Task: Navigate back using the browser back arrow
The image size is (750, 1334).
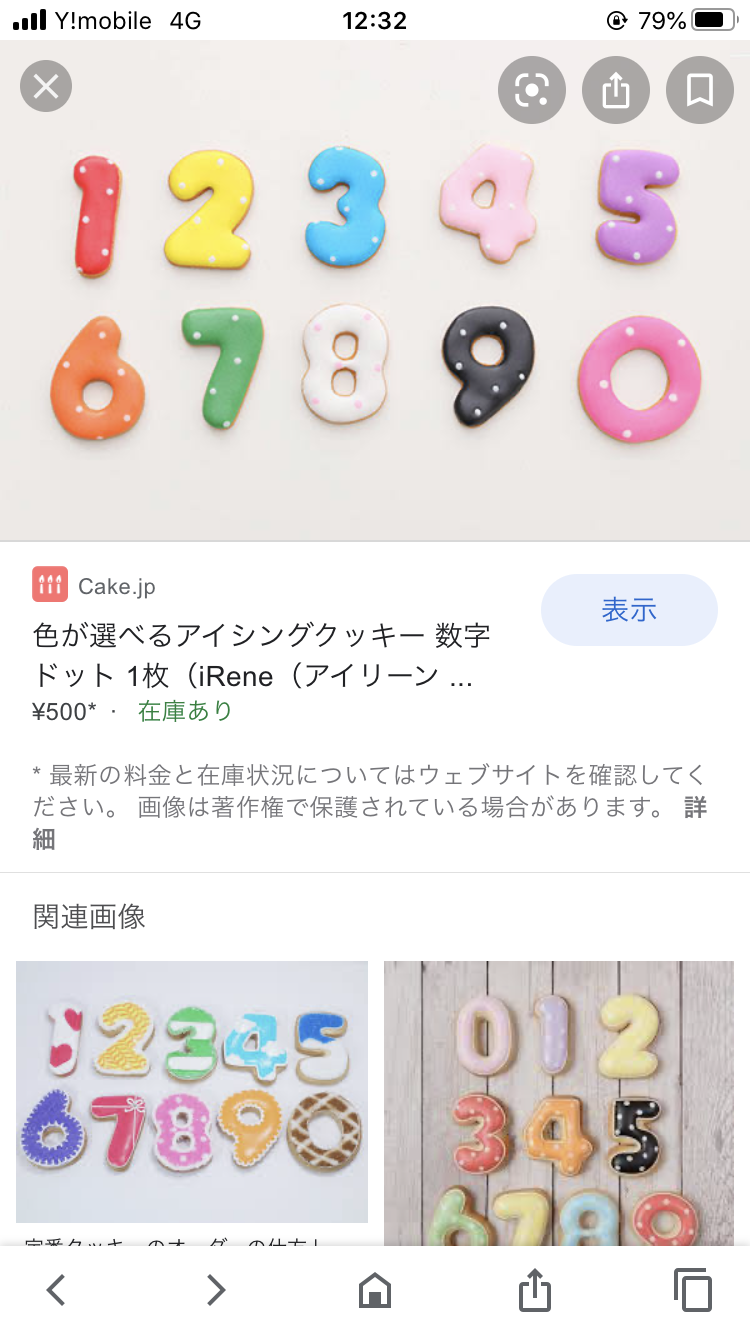Action: point(55,1290)
